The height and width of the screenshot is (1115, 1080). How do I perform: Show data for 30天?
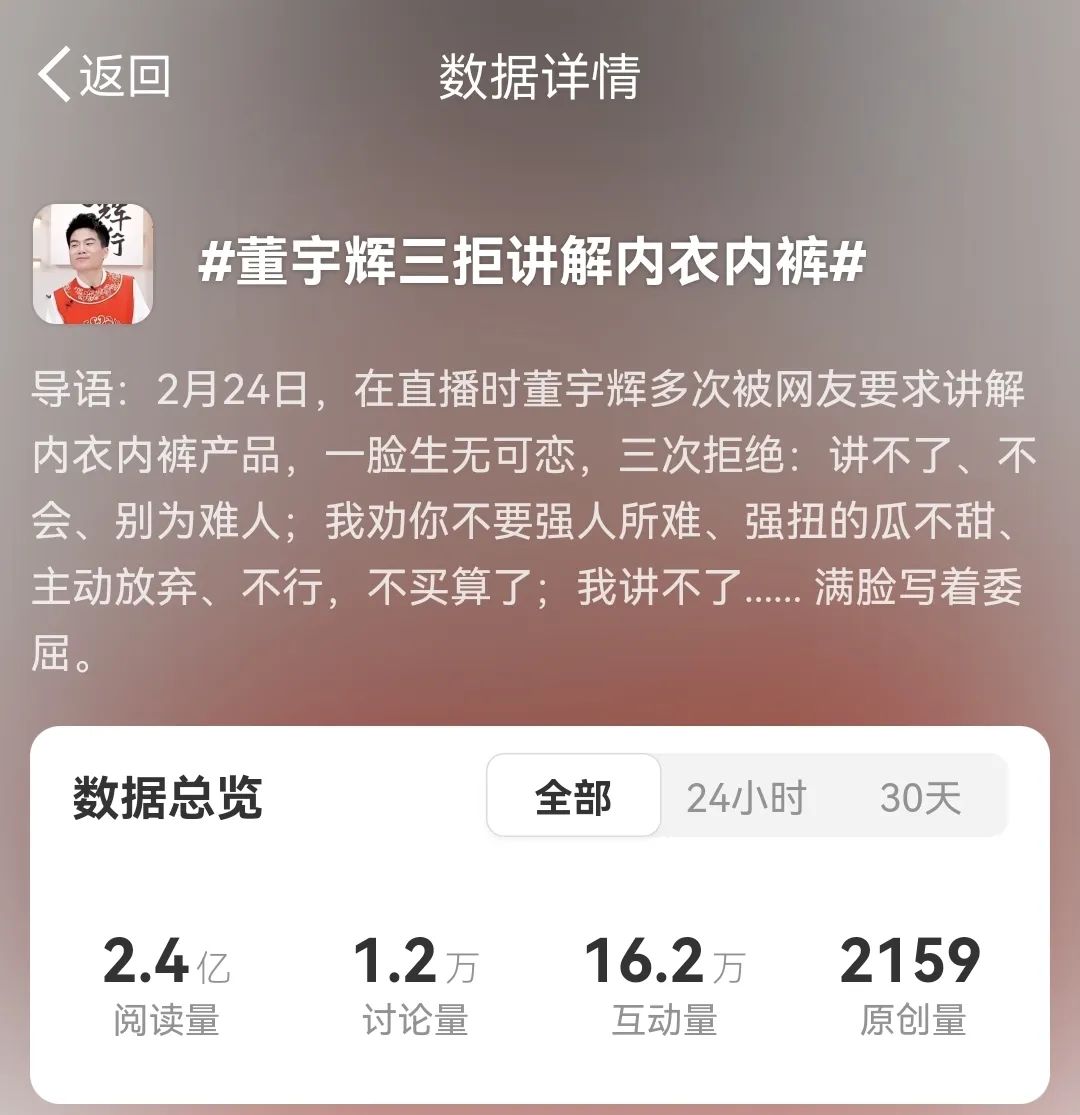coord(920,797)
